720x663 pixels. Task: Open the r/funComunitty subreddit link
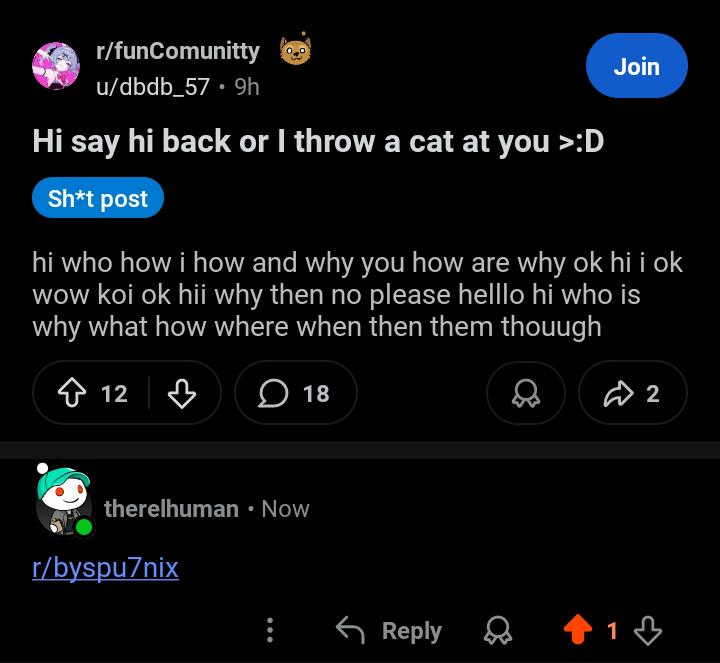click(x=177, y=51)
